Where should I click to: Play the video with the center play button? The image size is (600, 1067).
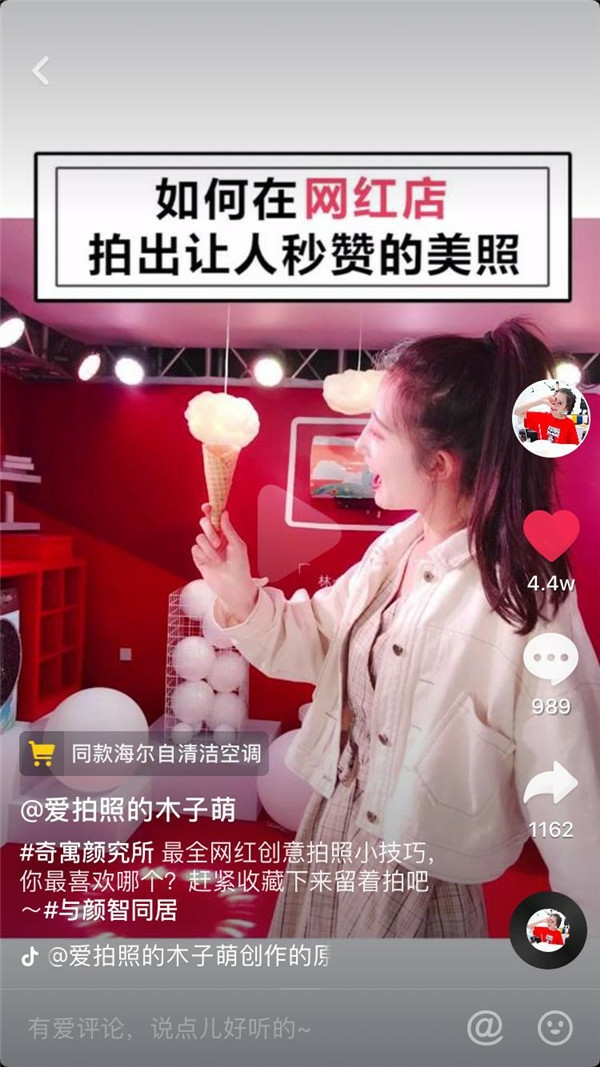coord(297,530)
